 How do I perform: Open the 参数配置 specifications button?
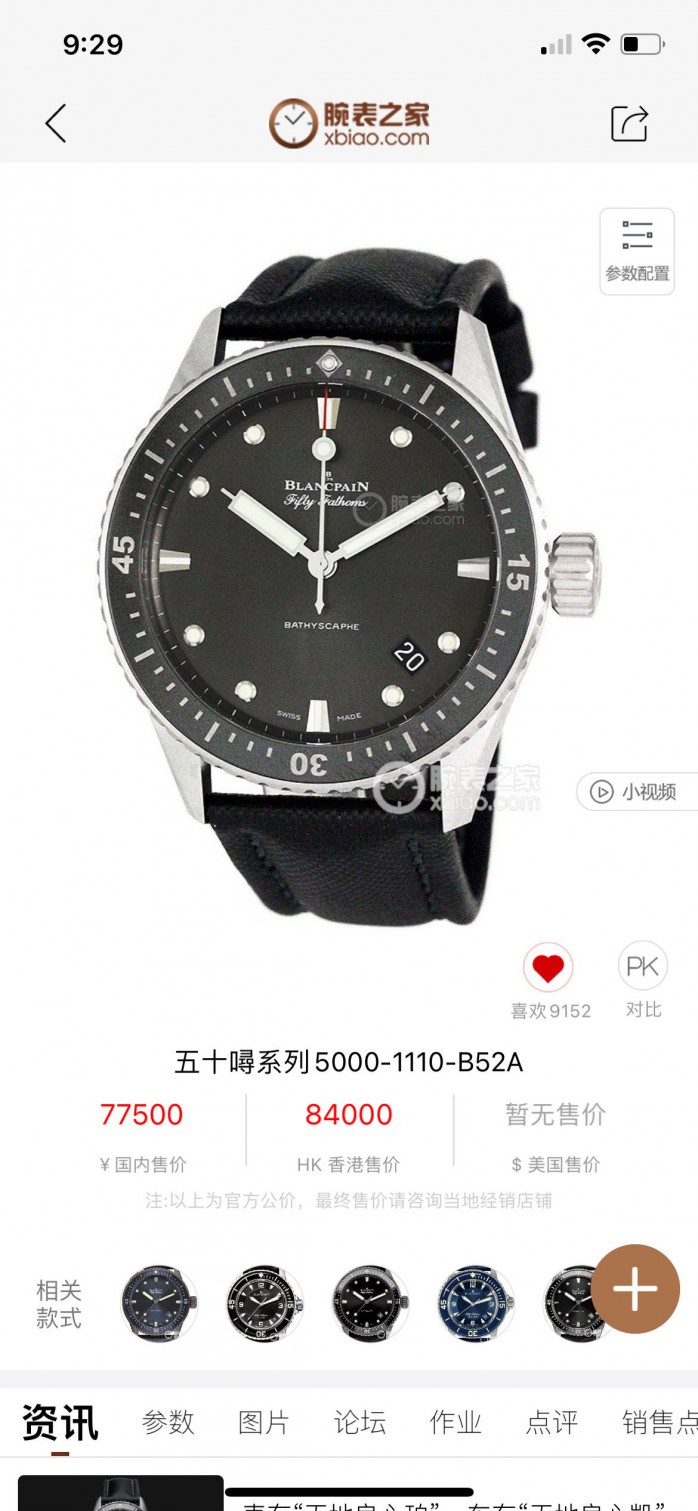click(x=637, y=251)
